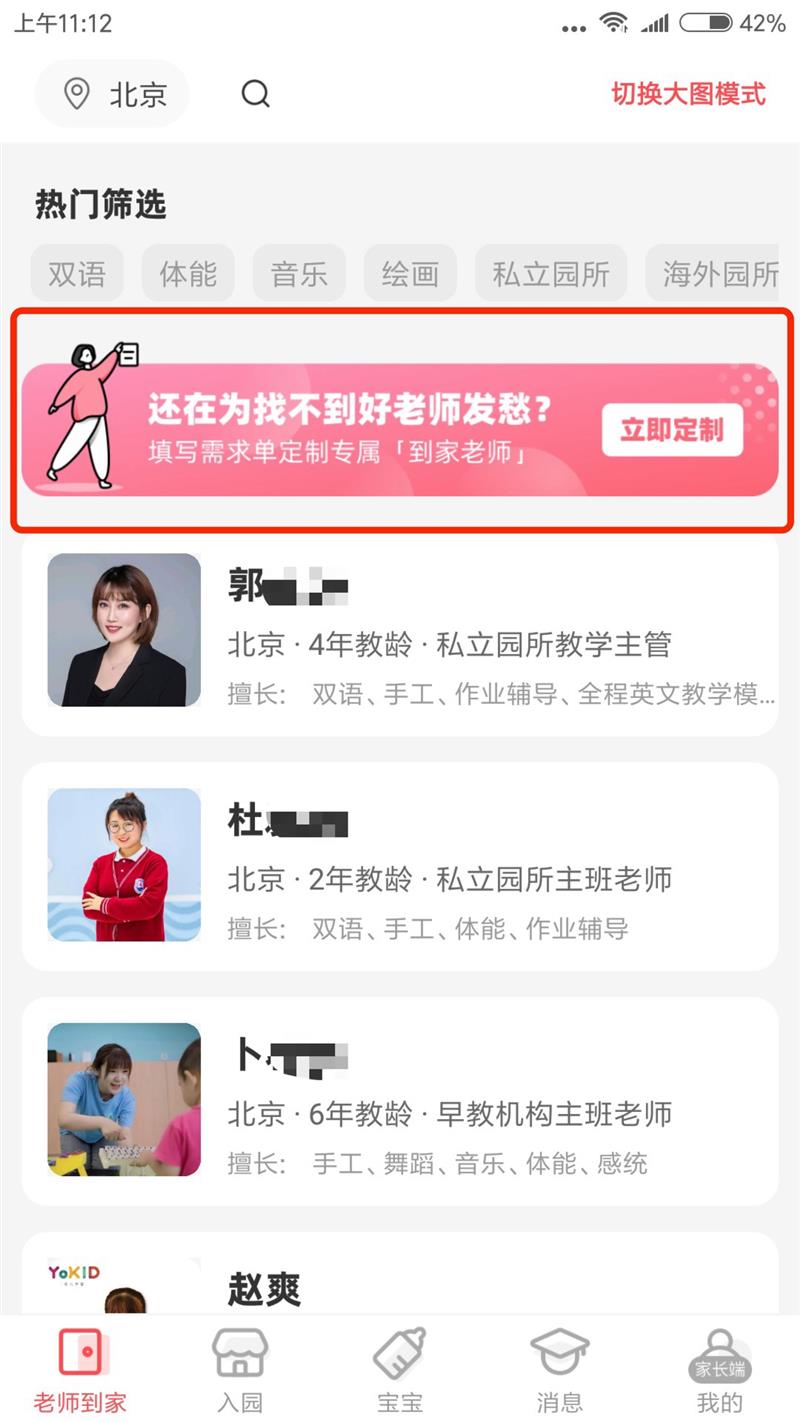Open the 北京 city selector

[x=112, y=94]
